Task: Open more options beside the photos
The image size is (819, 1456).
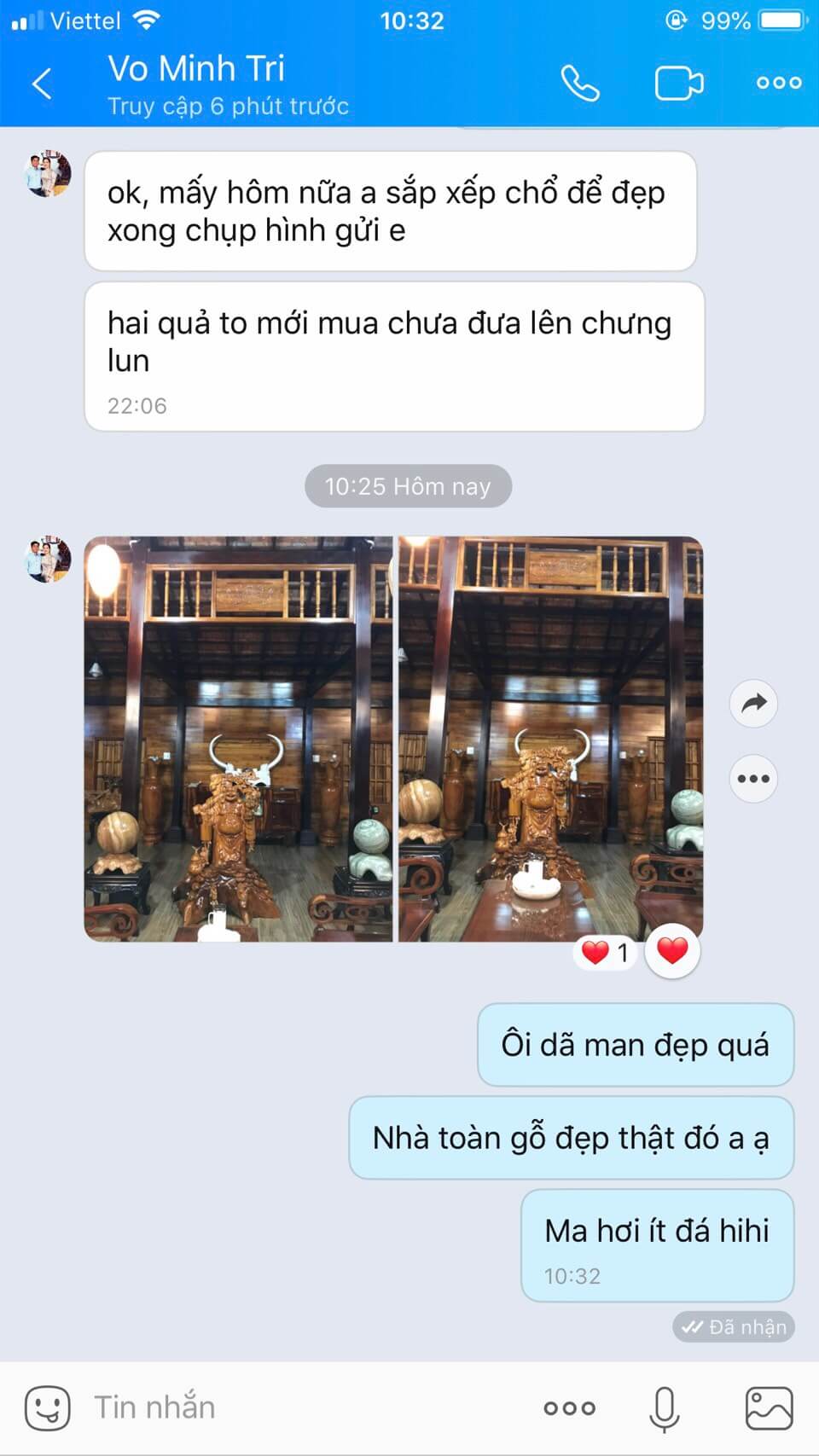Action: pyautogui.click(x=753, y=779)
